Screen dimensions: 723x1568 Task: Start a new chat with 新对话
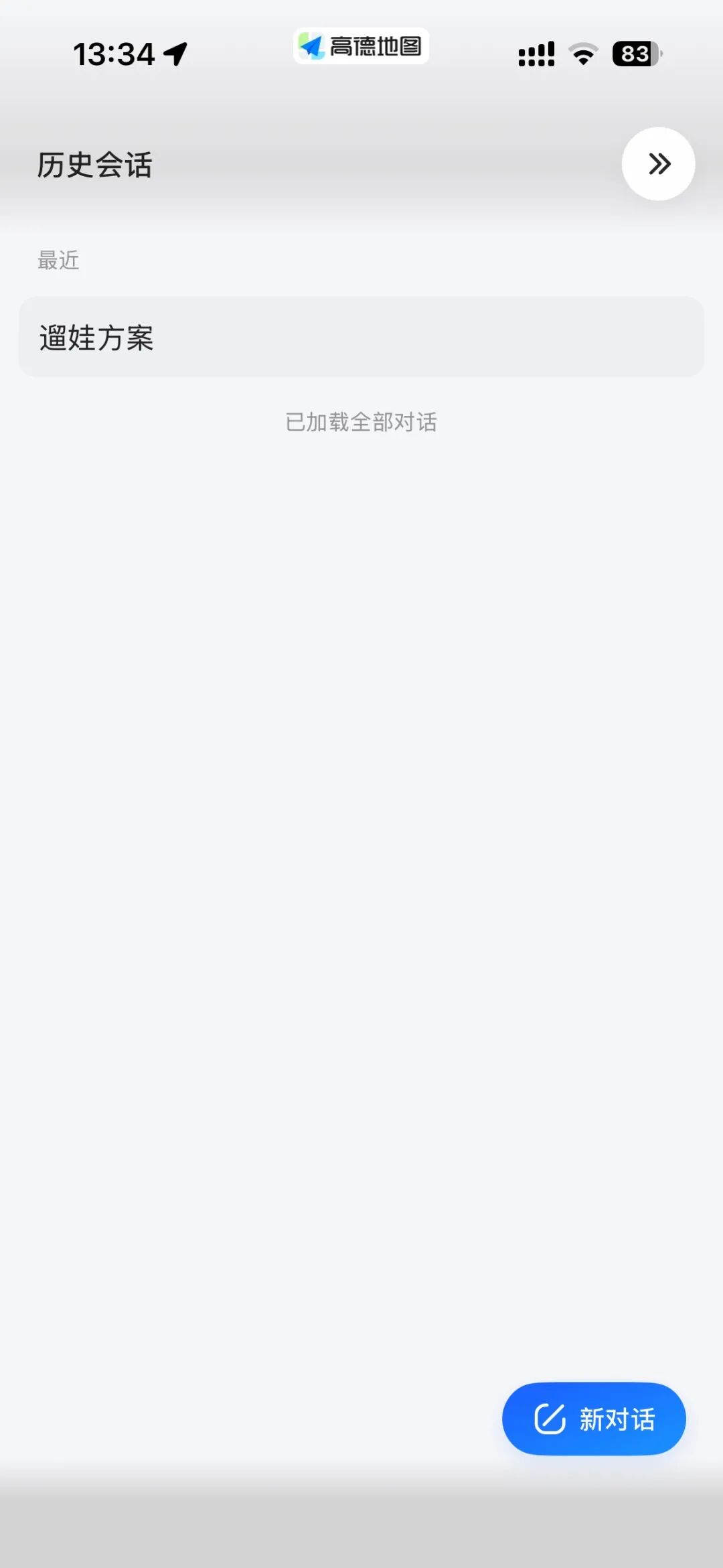(x=594, y=1419)
